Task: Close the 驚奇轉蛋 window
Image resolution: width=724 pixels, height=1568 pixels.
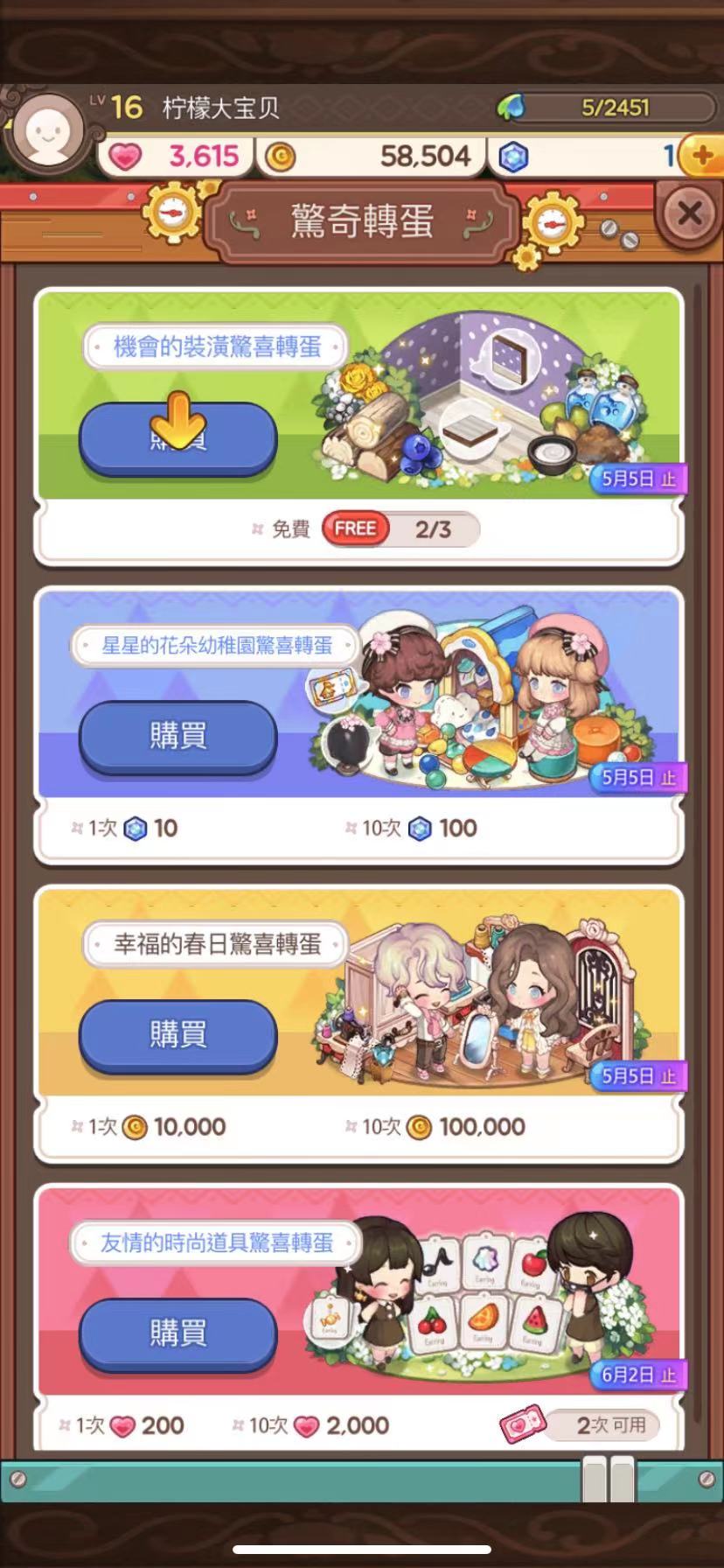Action: [688, 213]
